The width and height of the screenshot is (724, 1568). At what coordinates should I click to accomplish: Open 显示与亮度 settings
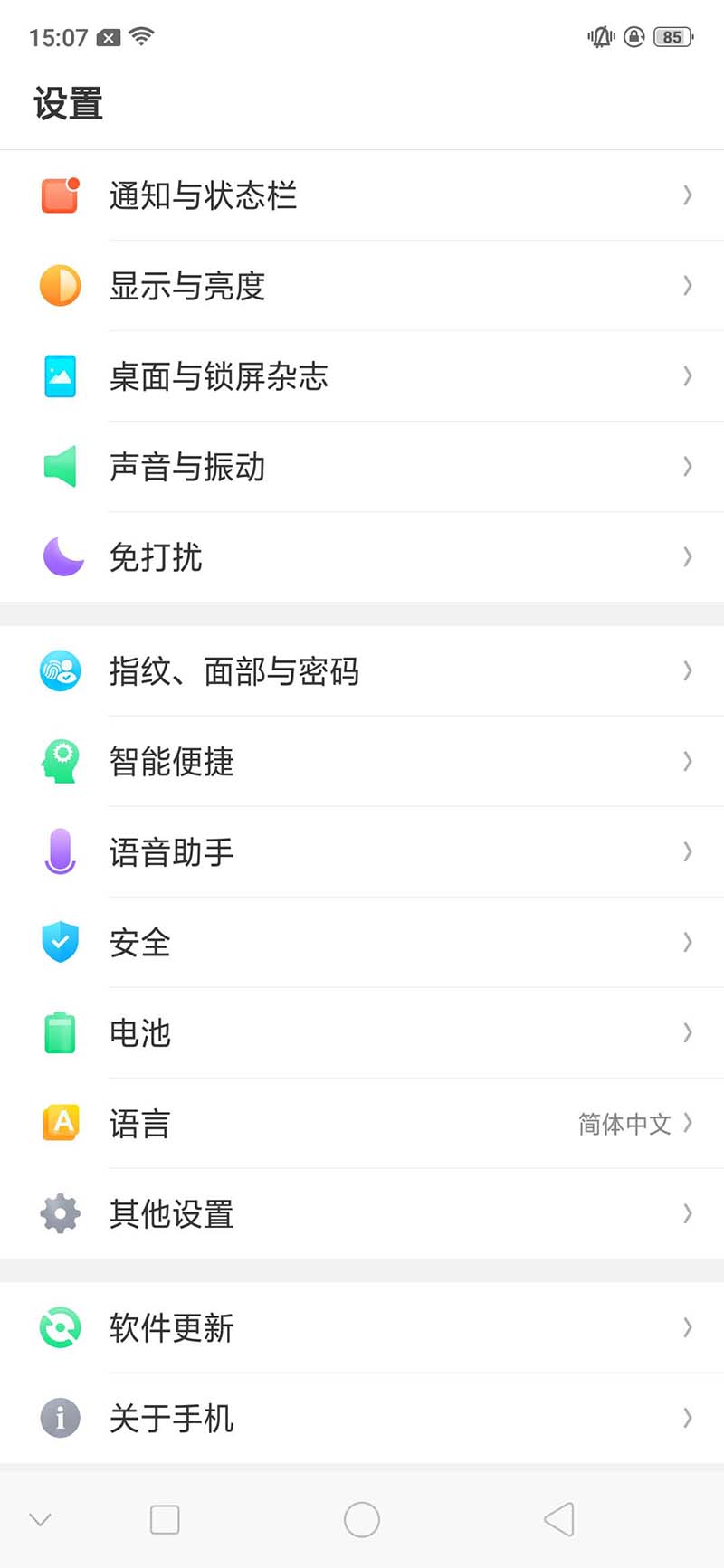362,286
